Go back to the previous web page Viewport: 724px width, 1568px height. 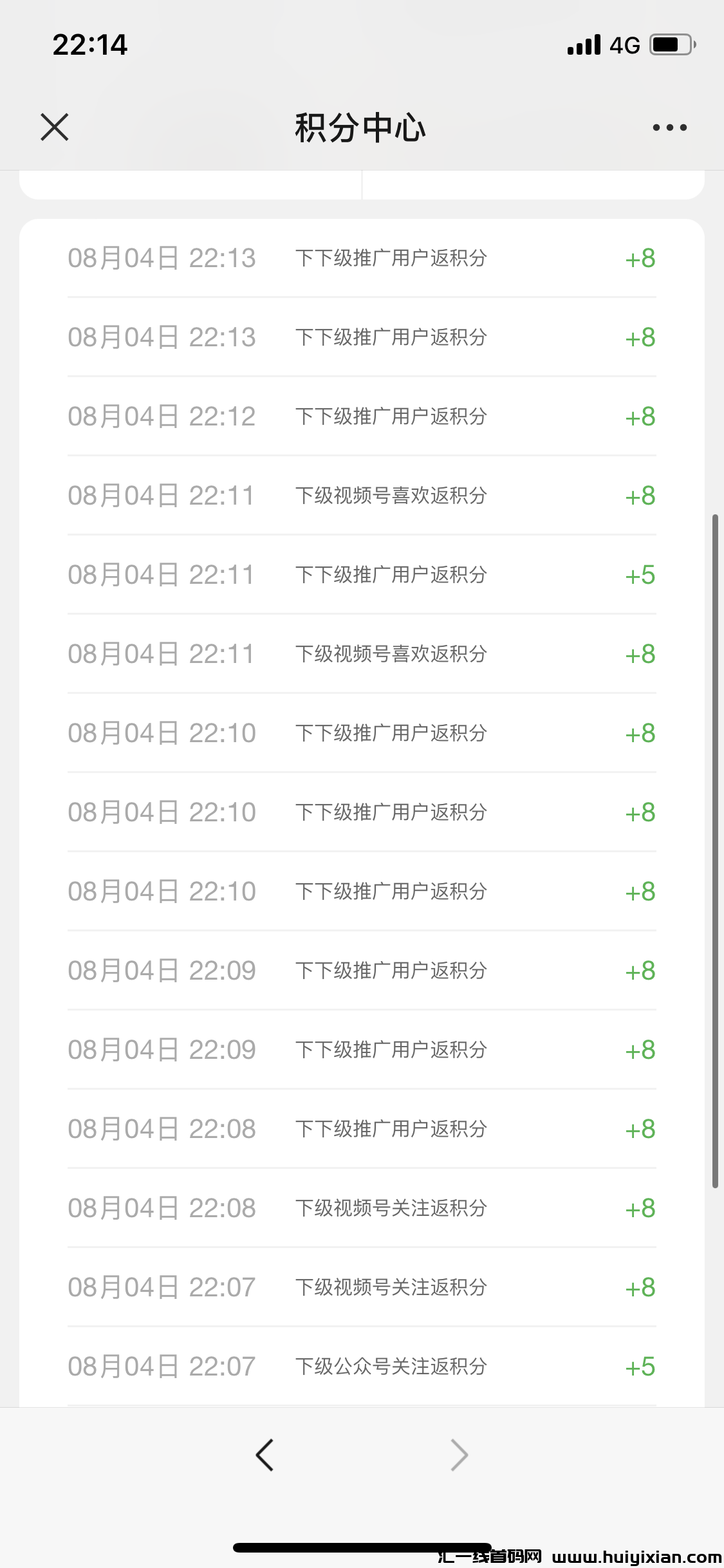(265, 1455)
